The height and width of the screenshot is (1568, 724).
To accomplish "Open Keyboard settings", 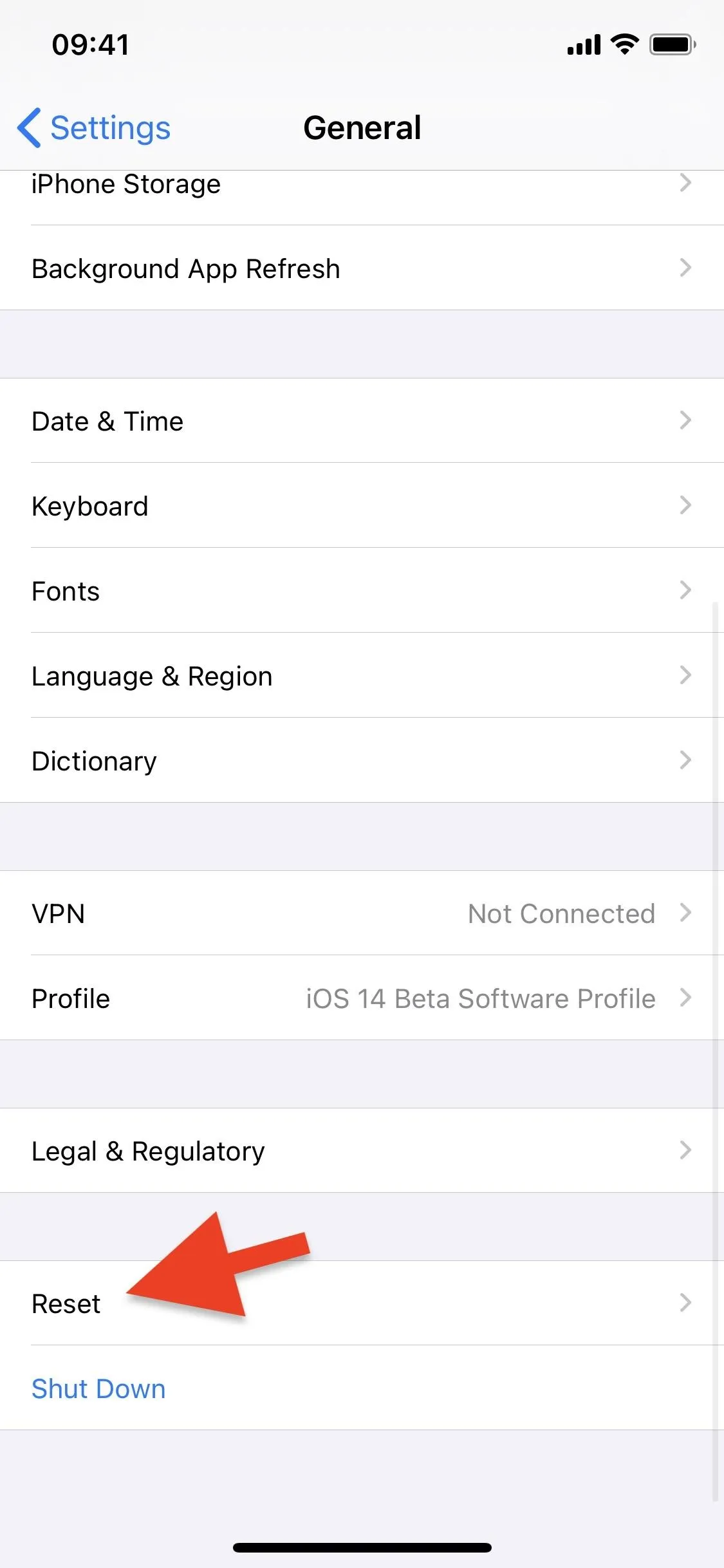I will tap(362, 505).
